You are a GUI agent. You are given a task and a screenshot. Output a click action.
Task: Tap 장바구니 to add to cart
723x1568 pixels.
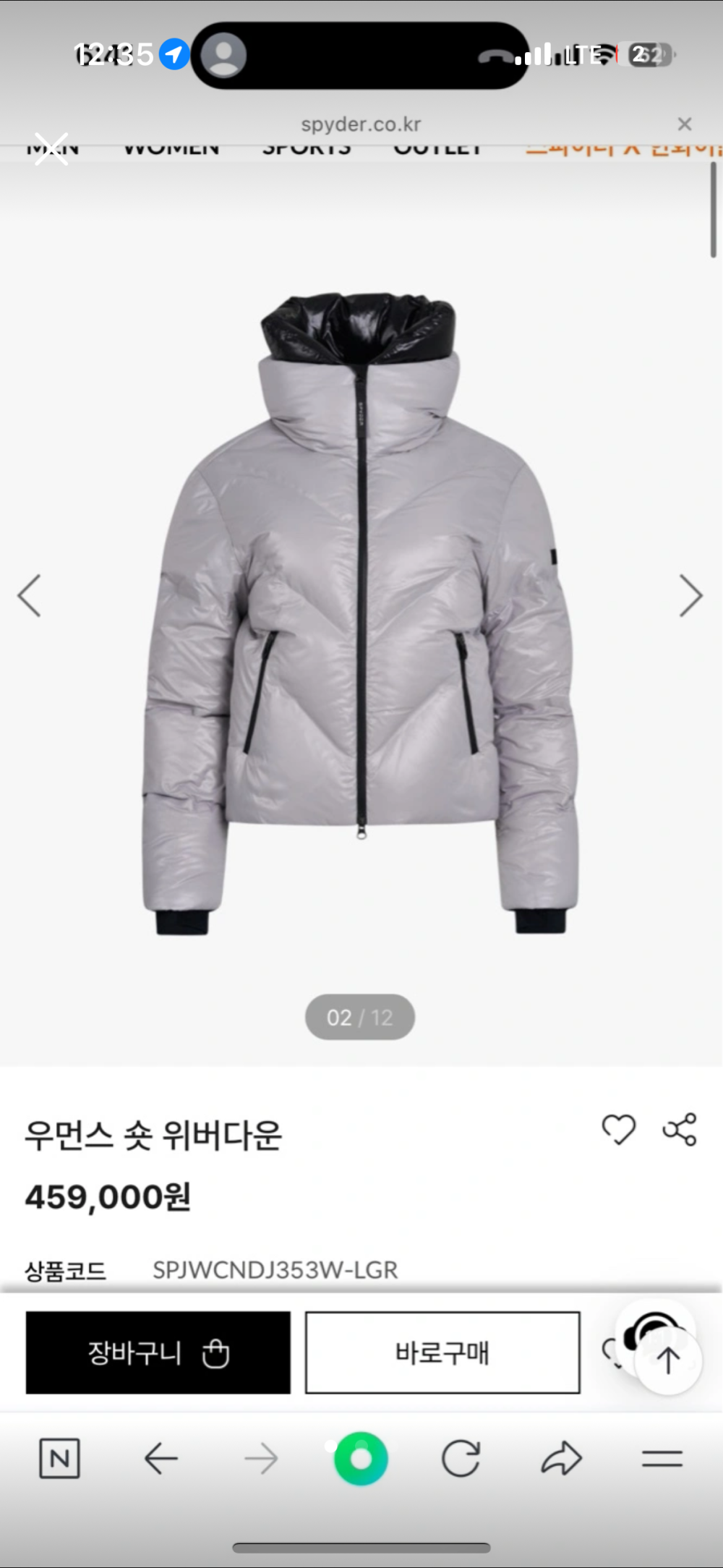point(158,1352)
